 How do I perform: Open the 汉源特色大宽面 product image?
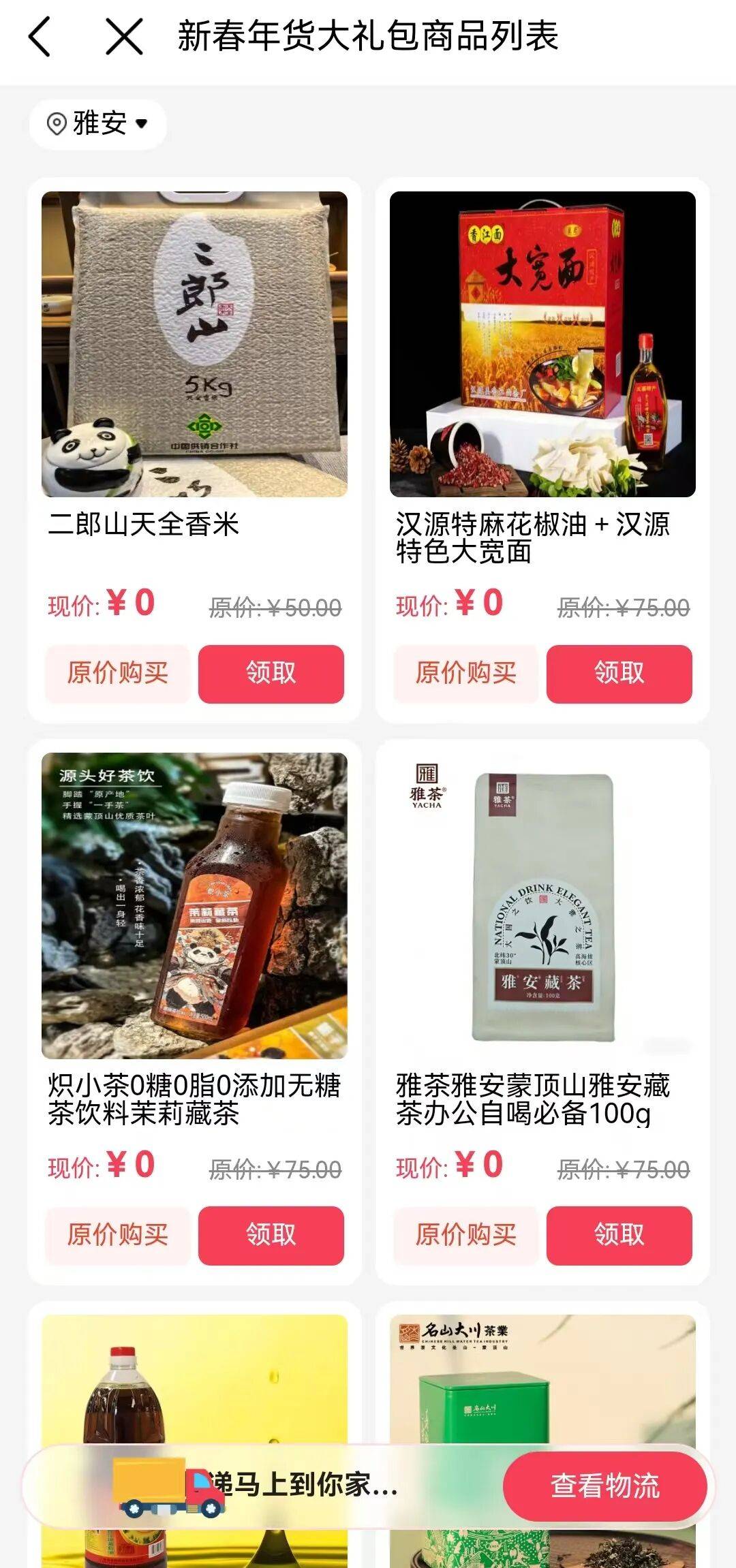pyautogui.click(x=542, y=344)
